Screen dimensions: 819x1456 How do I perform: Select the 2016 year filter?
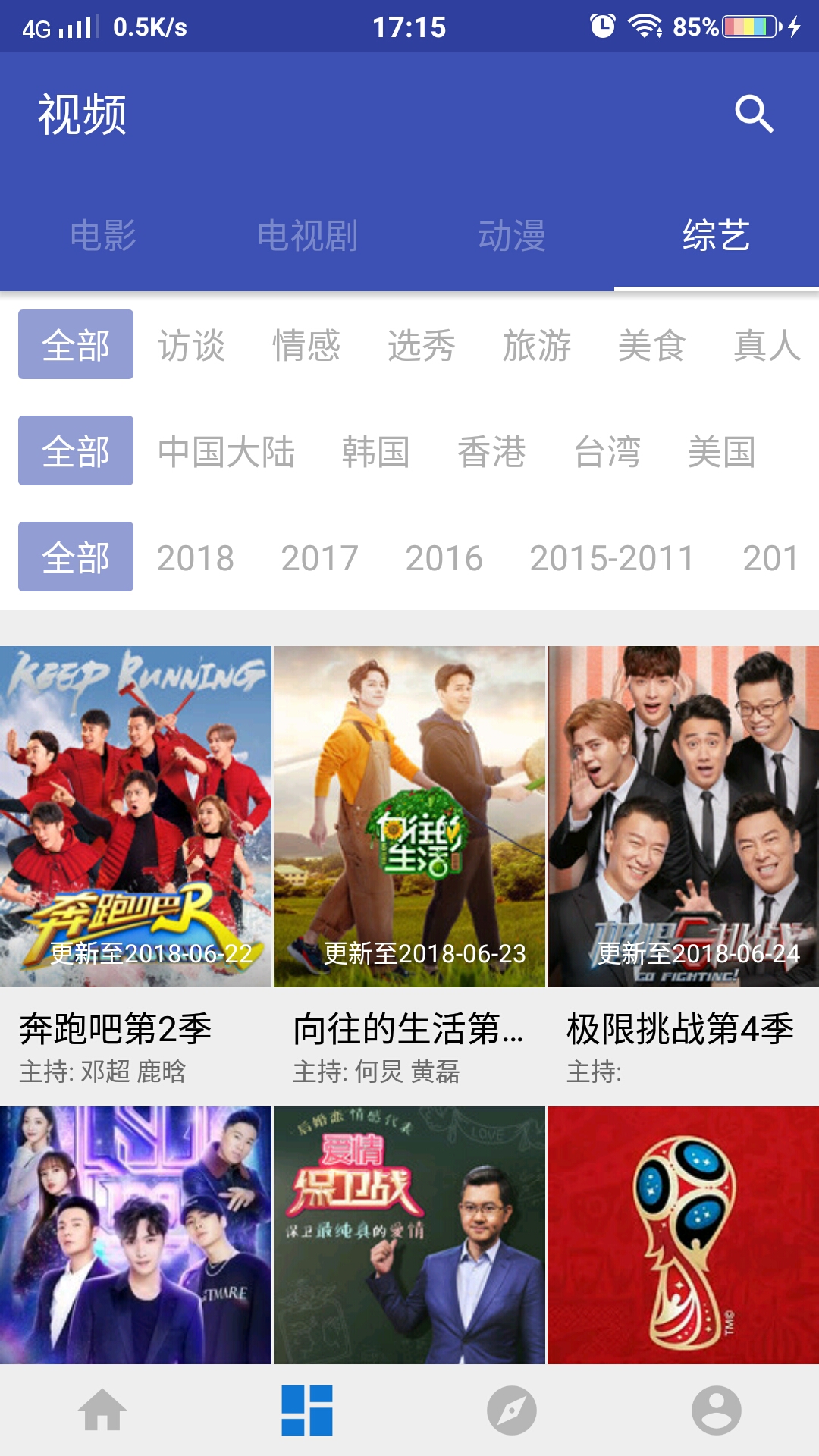[444, 558]
